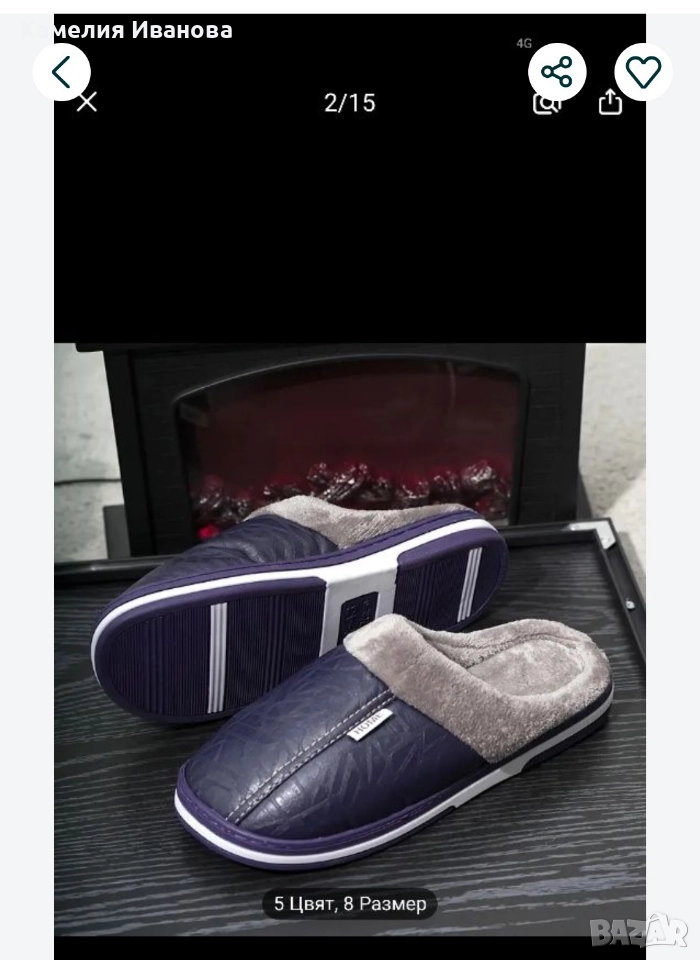This screenshot has height=960, width=700.
Task: Add listing to favorites with heart
Action: click(x=643, y=72)
